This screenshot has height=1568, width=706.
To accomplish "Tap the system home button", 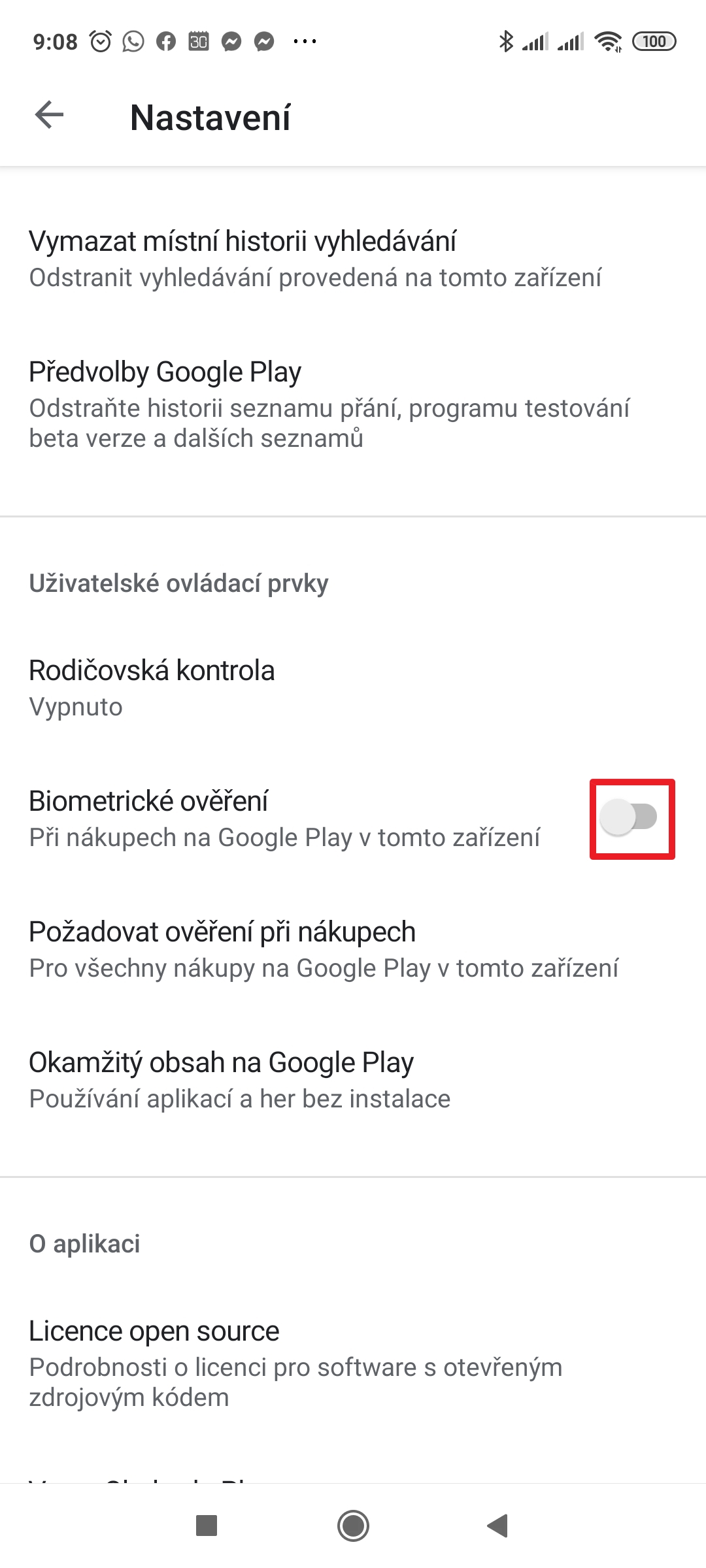I will [353, 1526].
